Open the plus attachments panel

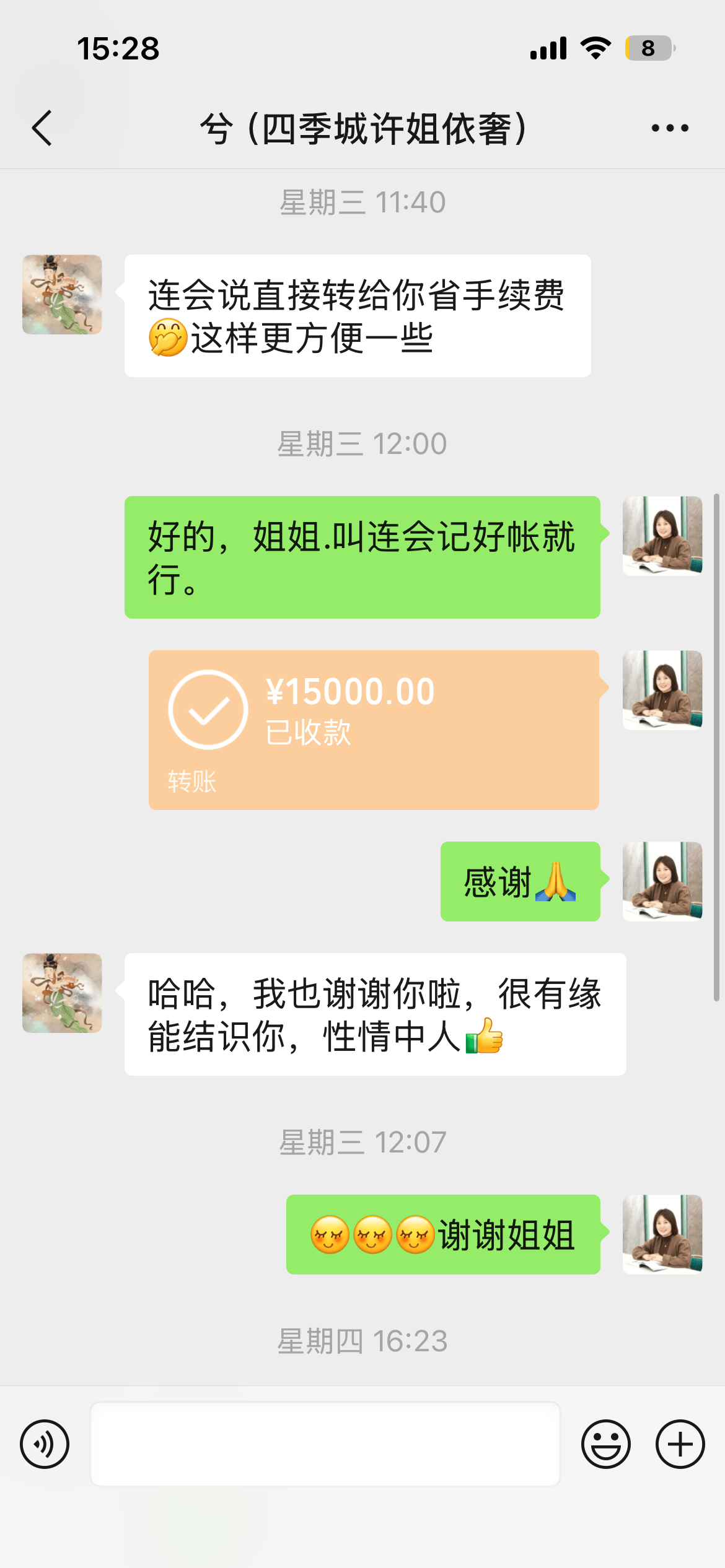[680, 1444]
